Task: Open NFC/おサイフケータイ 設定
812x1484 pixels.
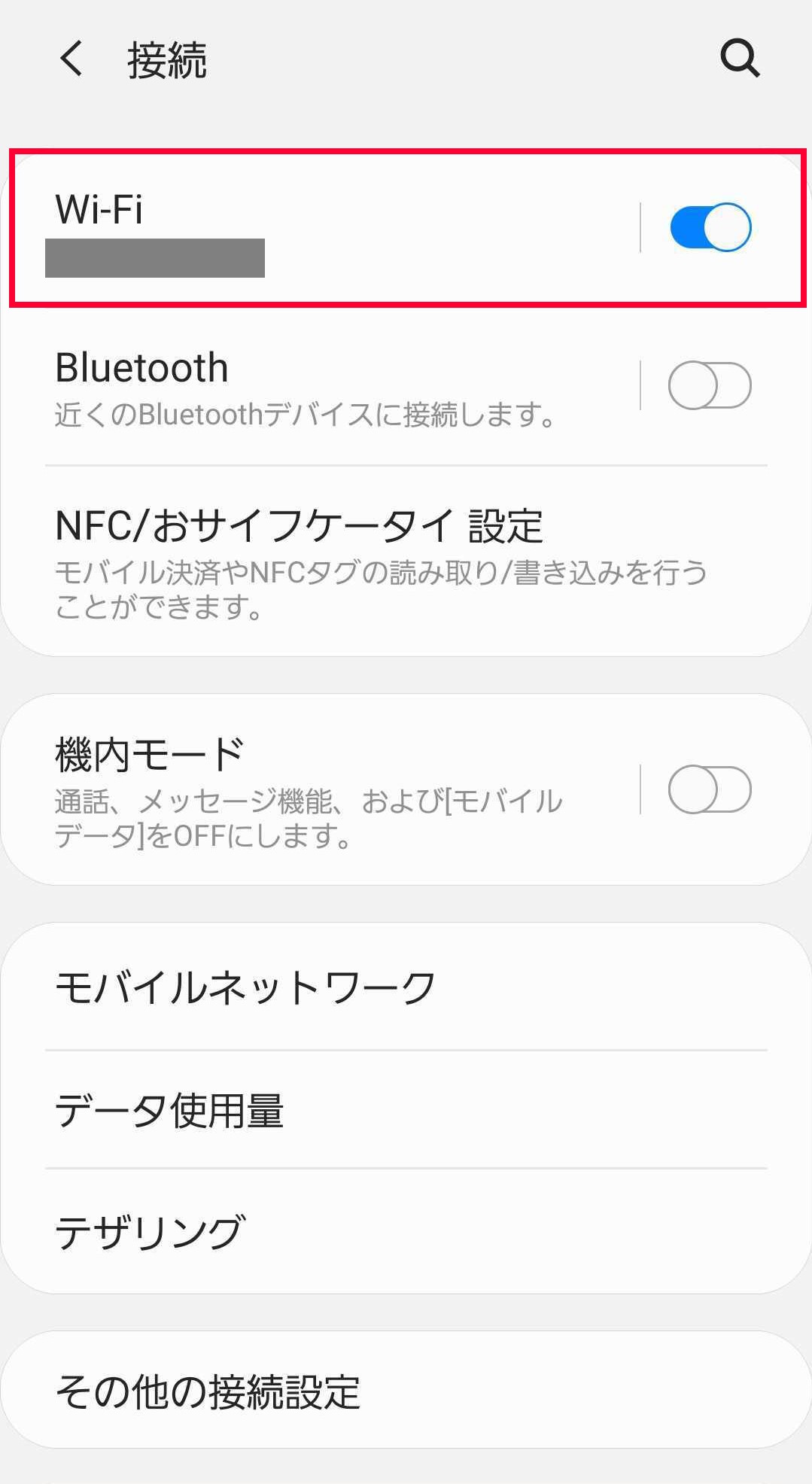Action: [406, 561]
